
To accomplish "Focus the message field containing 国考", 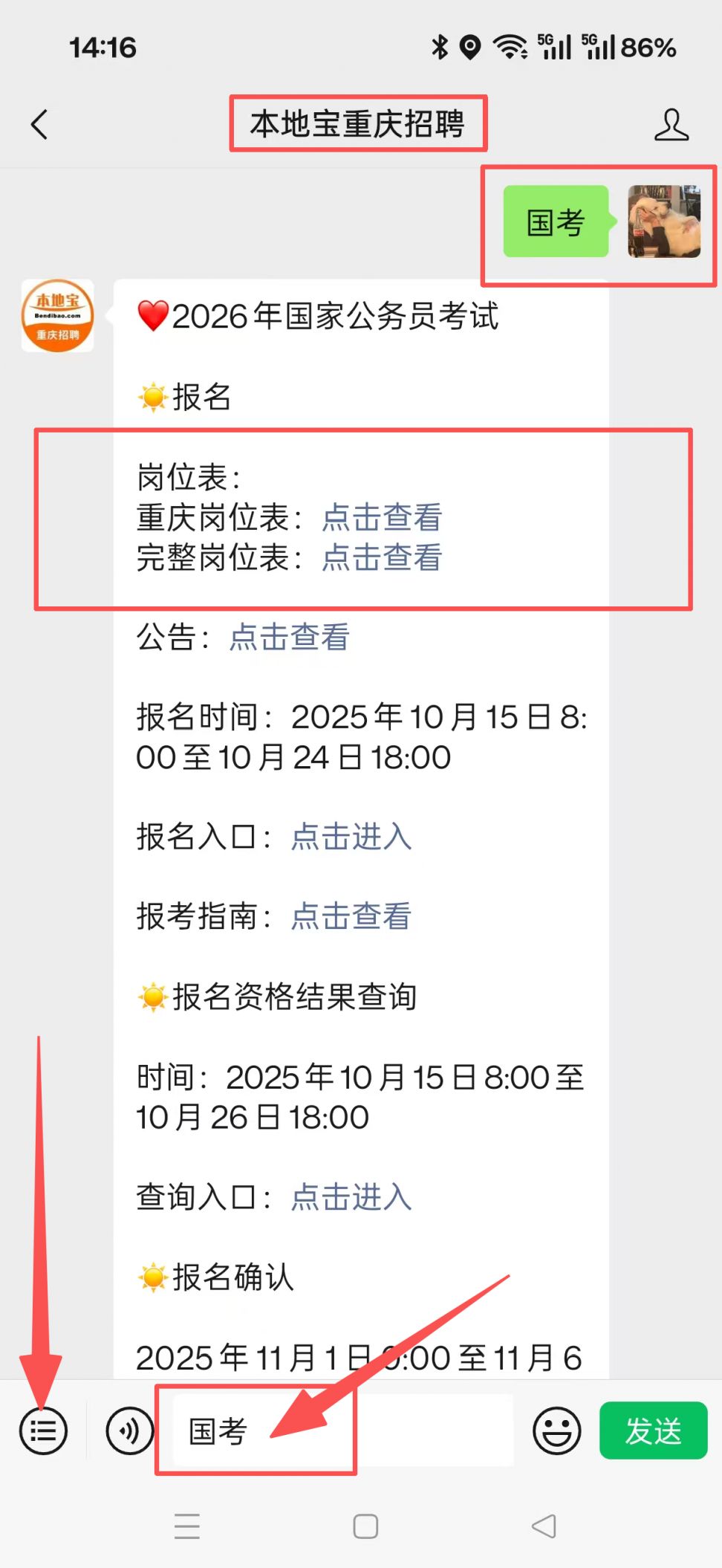I will [x=342, y=1431].
